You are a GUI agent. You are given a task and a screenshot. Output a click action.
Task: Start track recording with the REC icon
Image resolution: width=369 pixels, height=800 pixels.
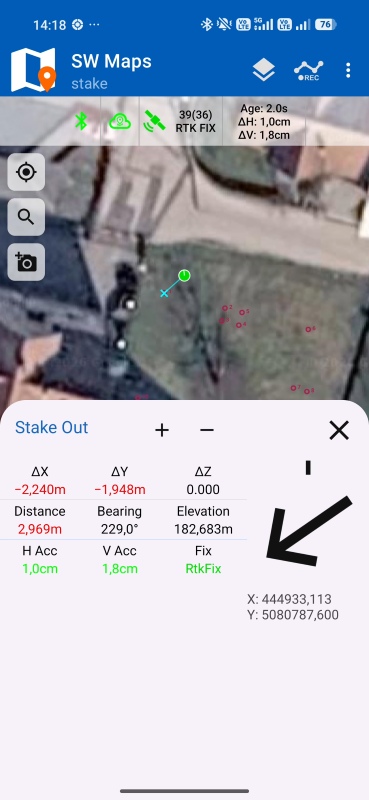coord(308,70)
